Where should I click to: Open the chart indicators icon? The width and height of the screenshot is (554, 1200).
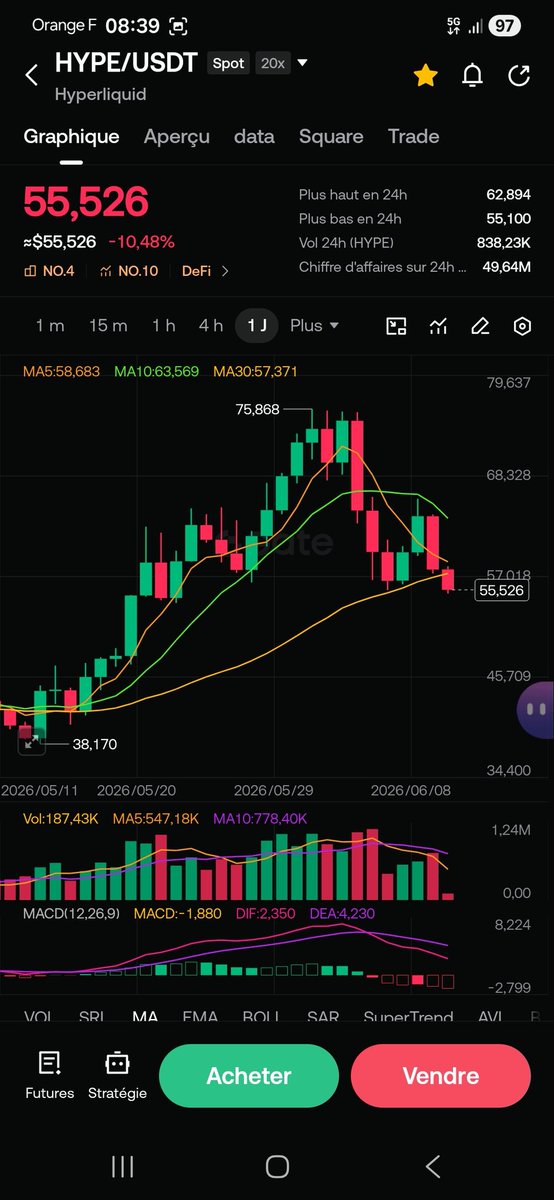coord(438,326)
